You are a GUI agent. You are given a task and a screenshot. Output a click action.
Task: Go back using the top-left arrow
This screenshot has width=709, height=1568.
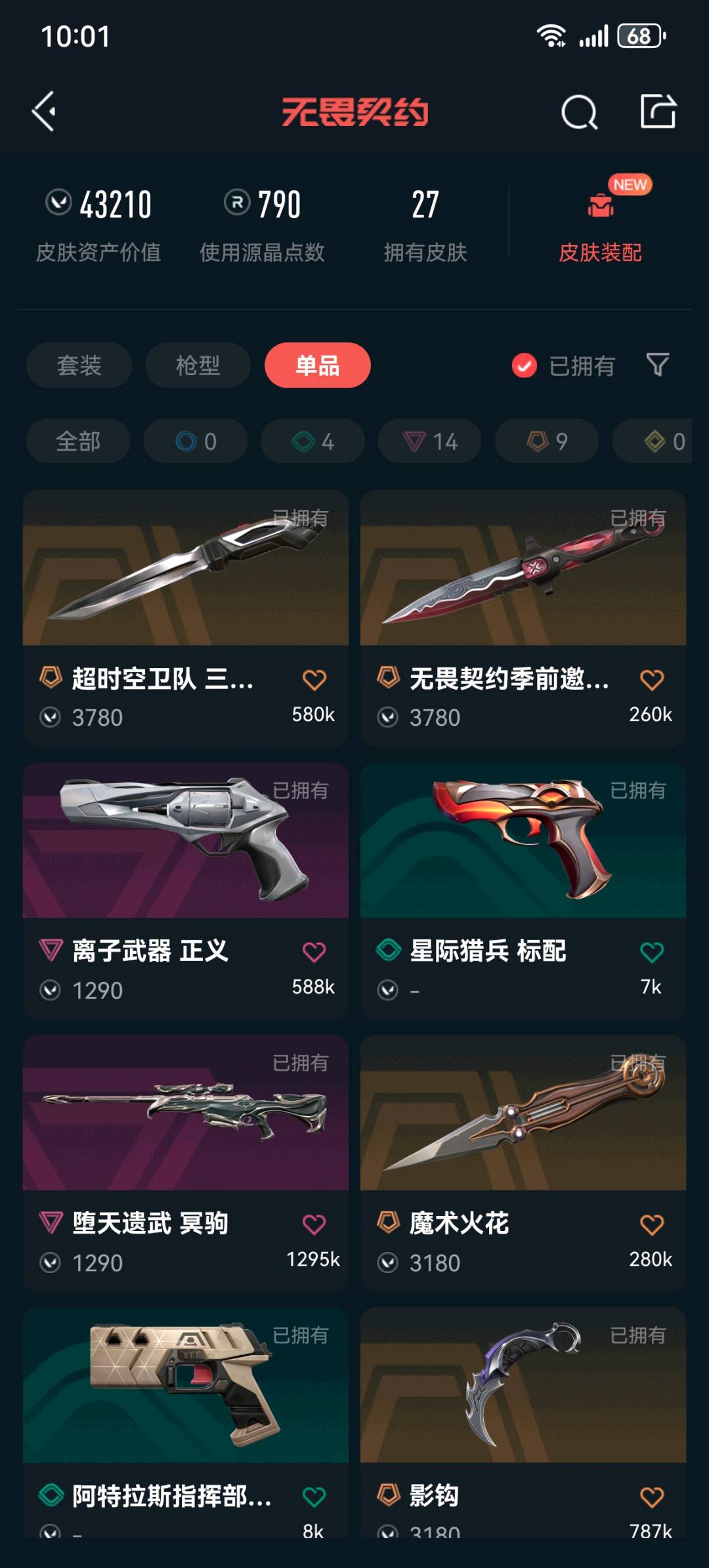[44, 111]
